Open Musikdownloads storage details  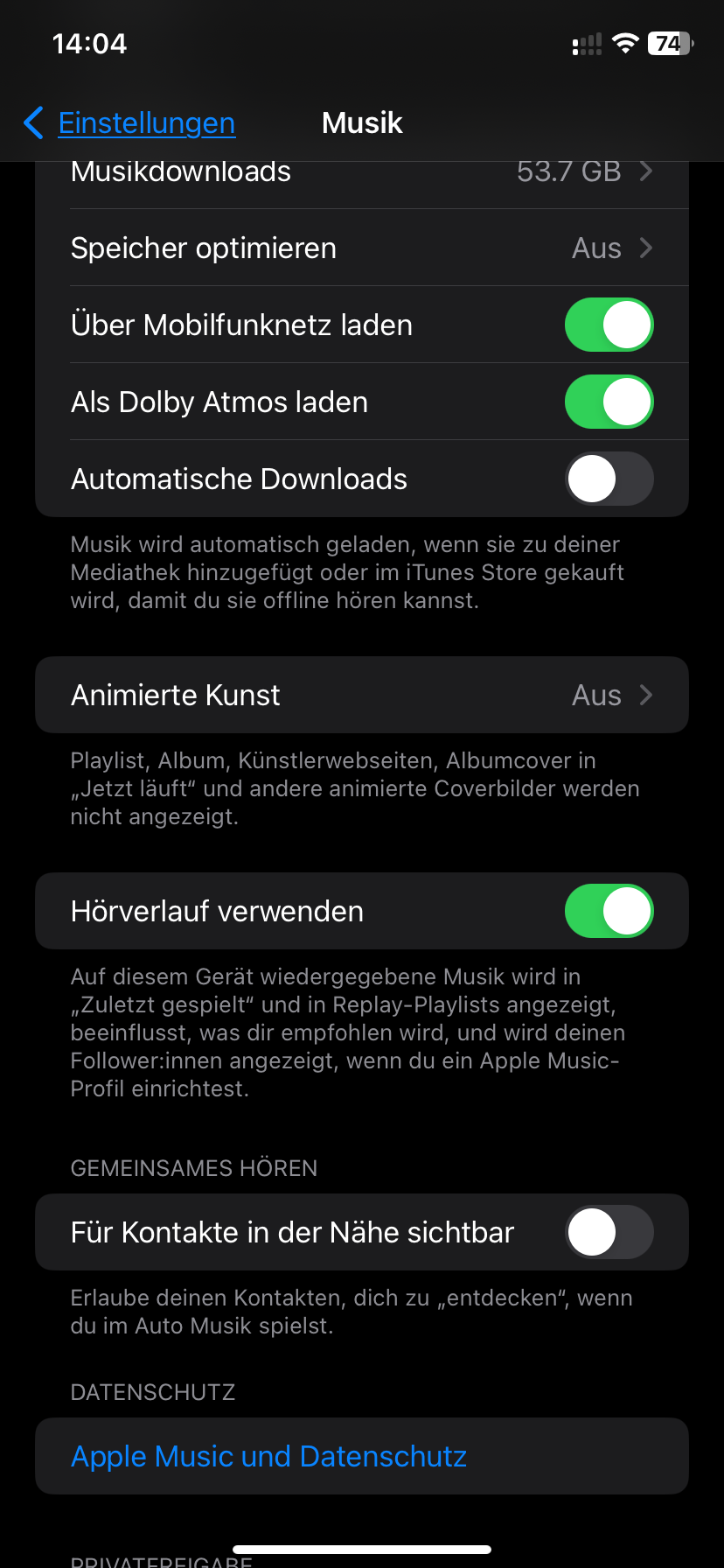[361, 177]
